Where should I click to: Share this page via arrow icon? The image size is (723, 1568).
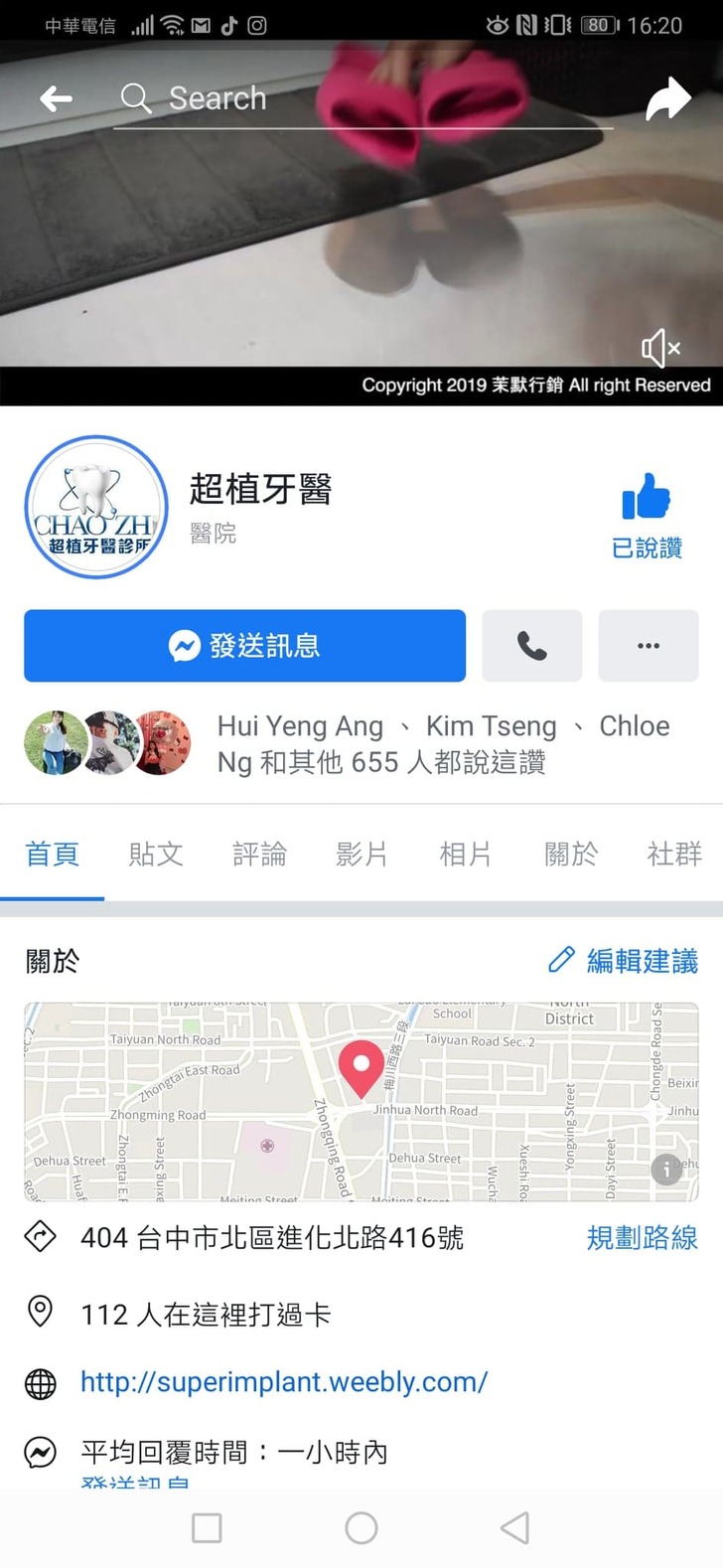coord(667,98)
